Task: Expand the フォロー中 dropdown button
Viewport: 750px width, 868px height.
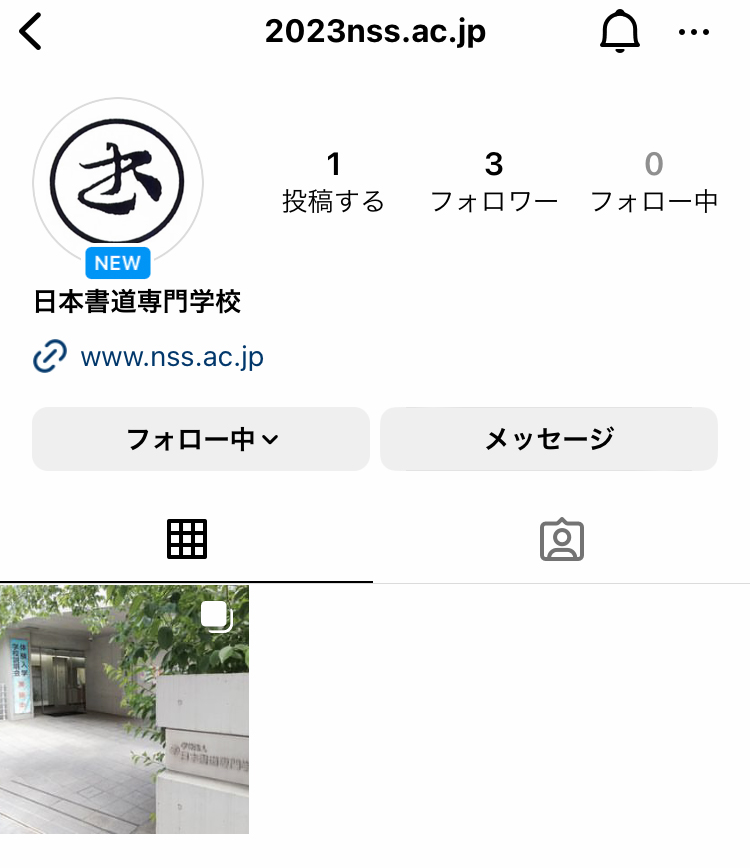Action: 201,438
